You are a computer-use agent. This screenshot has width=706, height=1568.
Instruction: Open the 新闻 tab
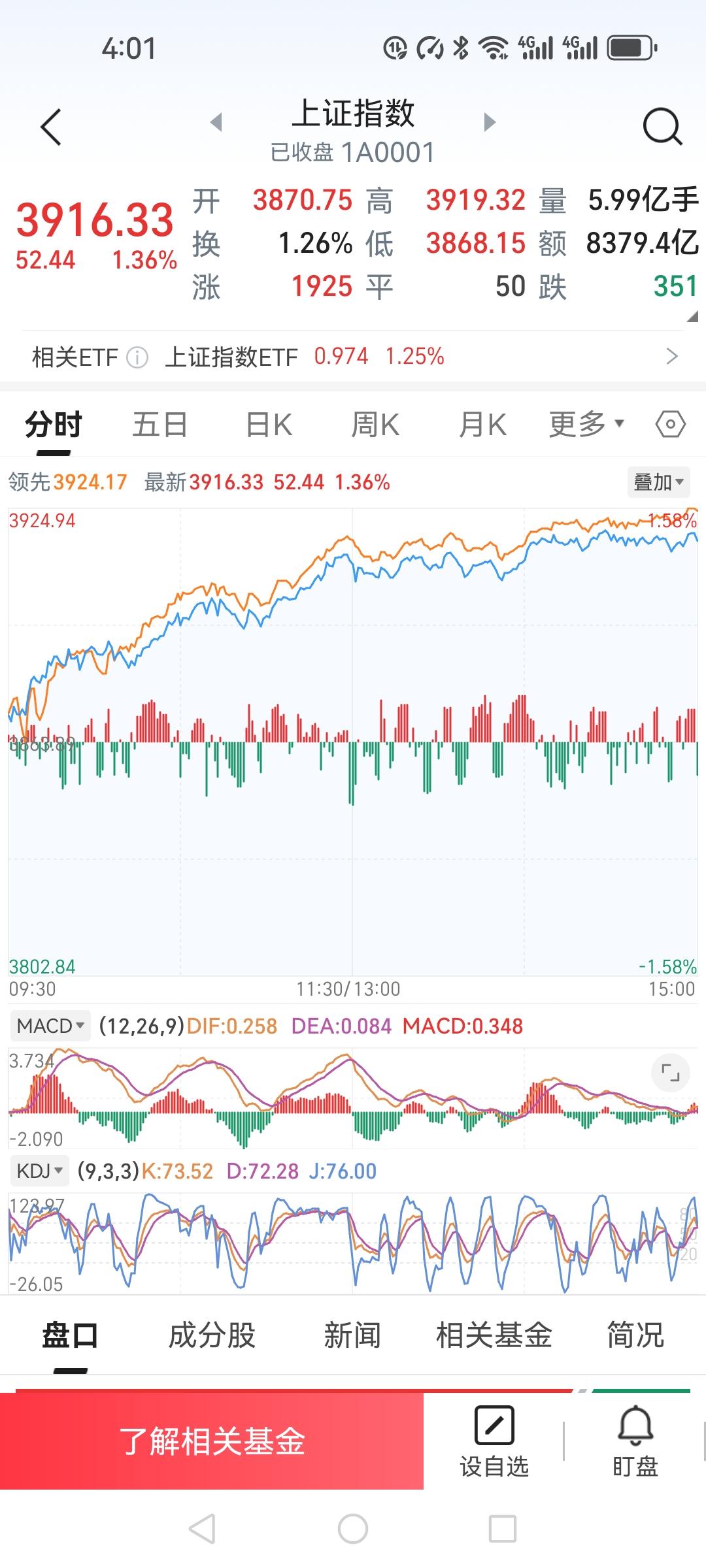click(352, 1335)
